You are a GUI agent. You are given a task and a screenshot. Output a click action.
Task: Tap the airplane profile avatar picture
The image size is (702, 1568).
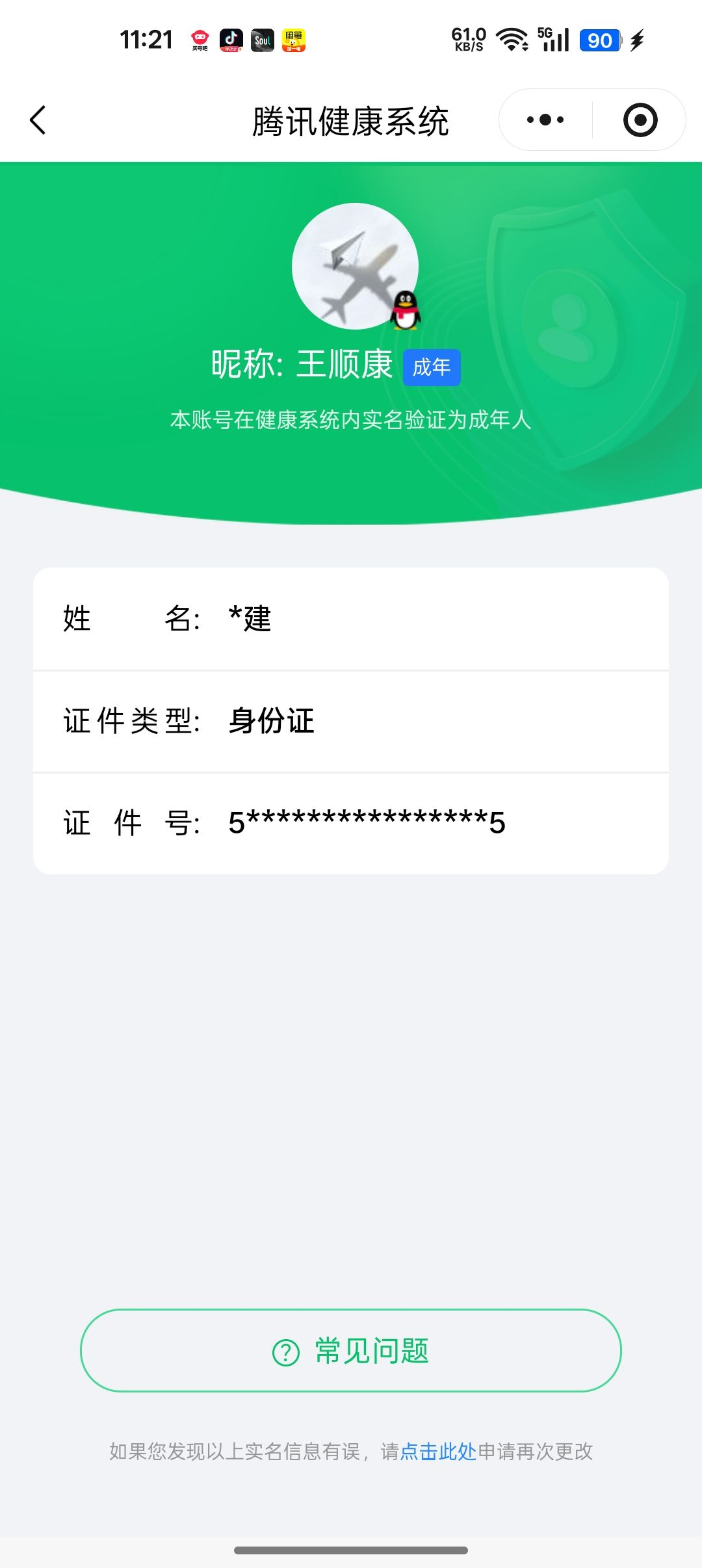click(356, 264)
